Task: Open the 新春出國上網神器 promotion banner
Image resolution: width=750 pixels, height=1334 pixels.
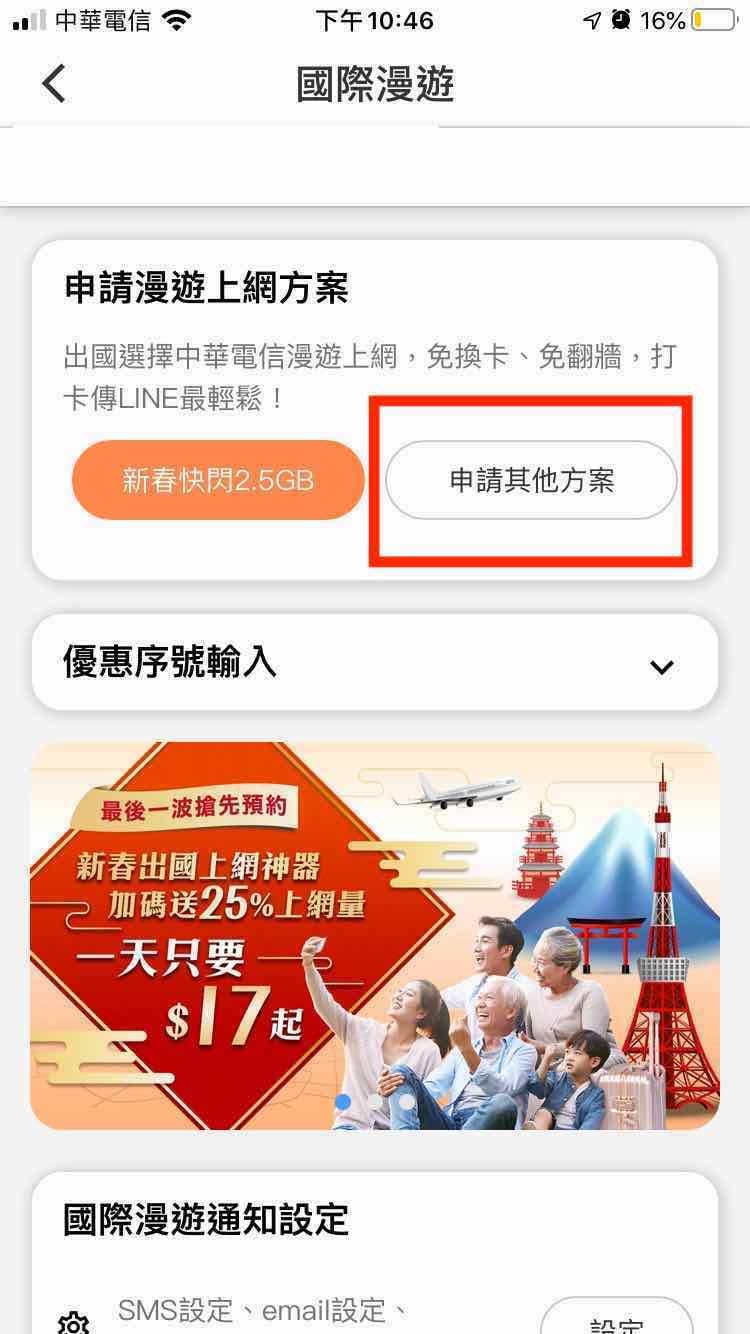Action: (x=374, y=935)
